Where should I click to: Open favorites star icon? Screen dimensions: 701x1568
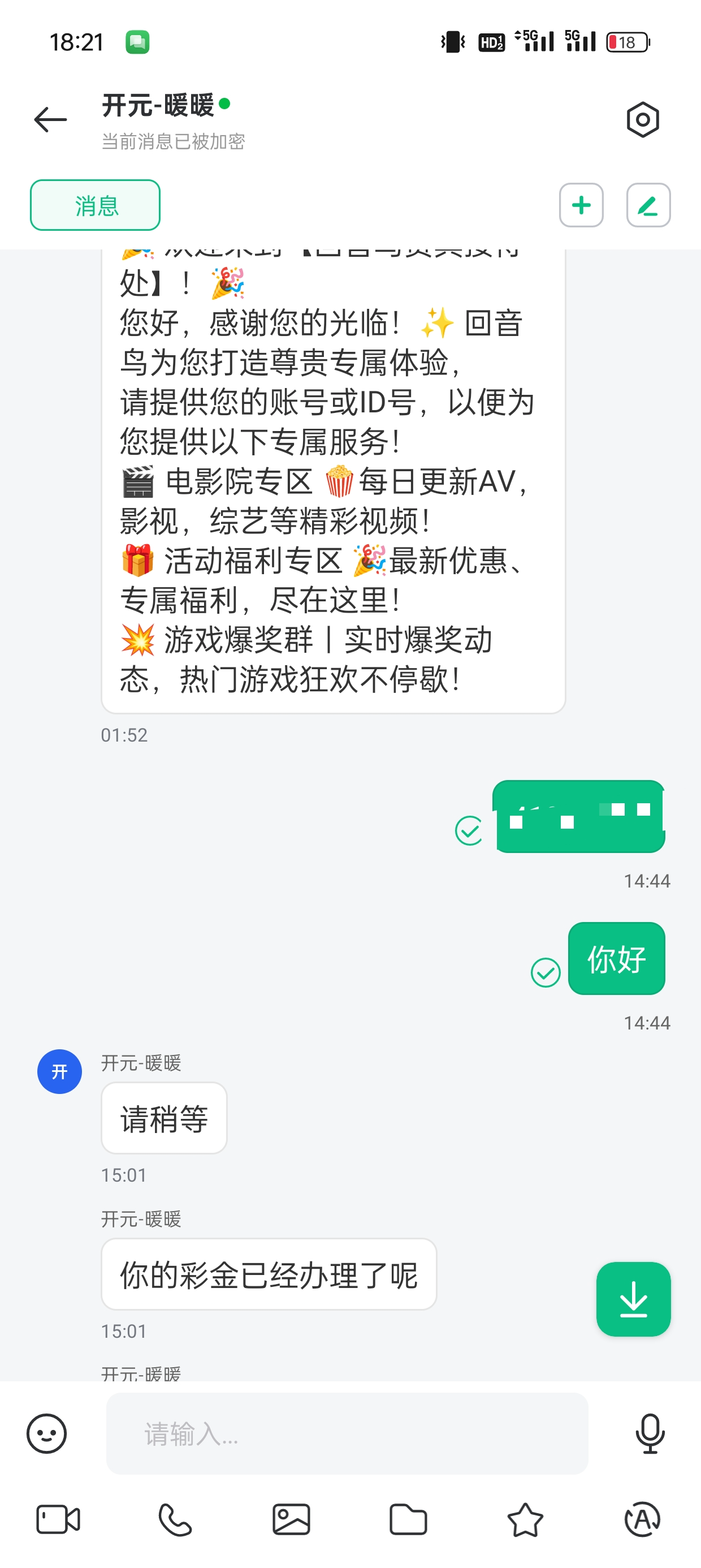(525, 1519)
